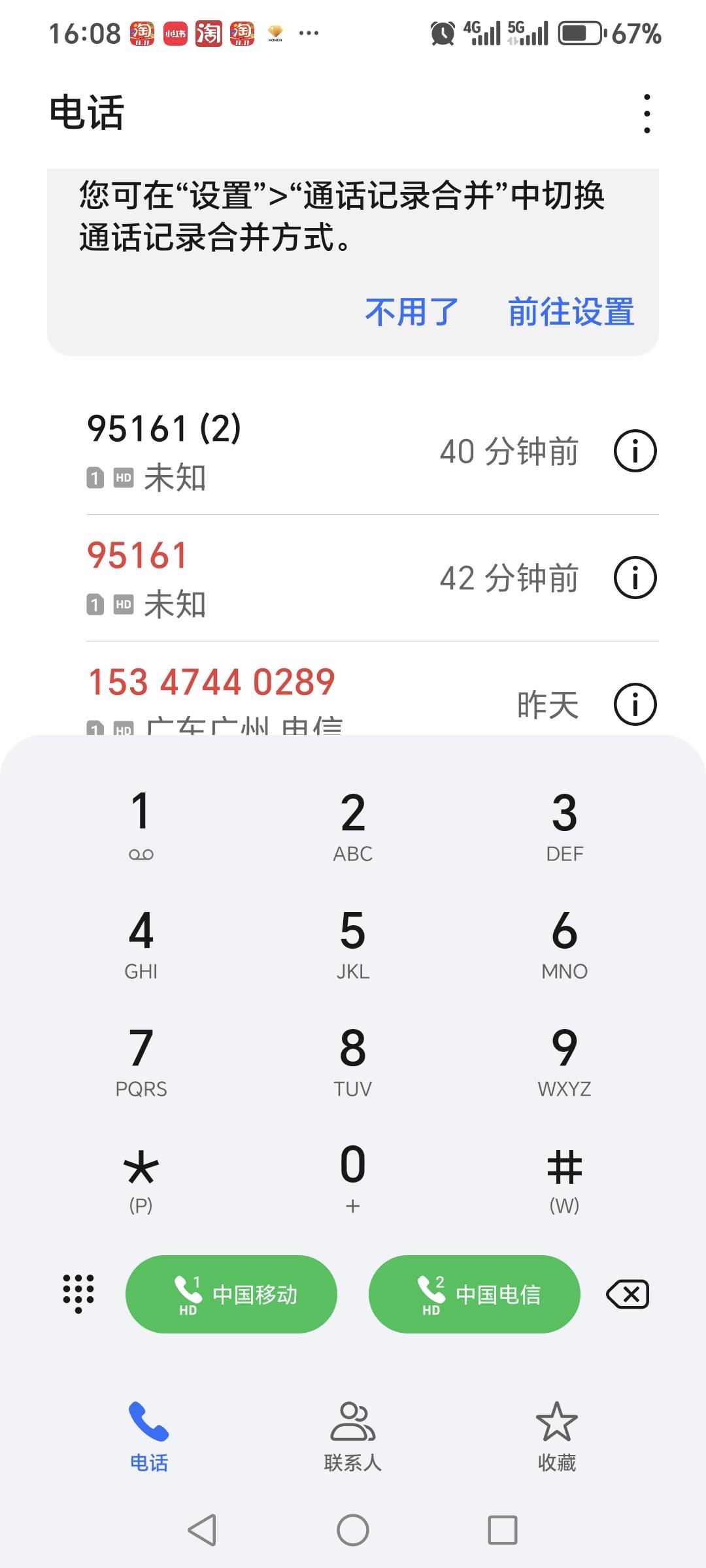This screenshot has height=1568, width=706.
Task: Tap the 9 WXYZ key
Action: pos(564,1059)
